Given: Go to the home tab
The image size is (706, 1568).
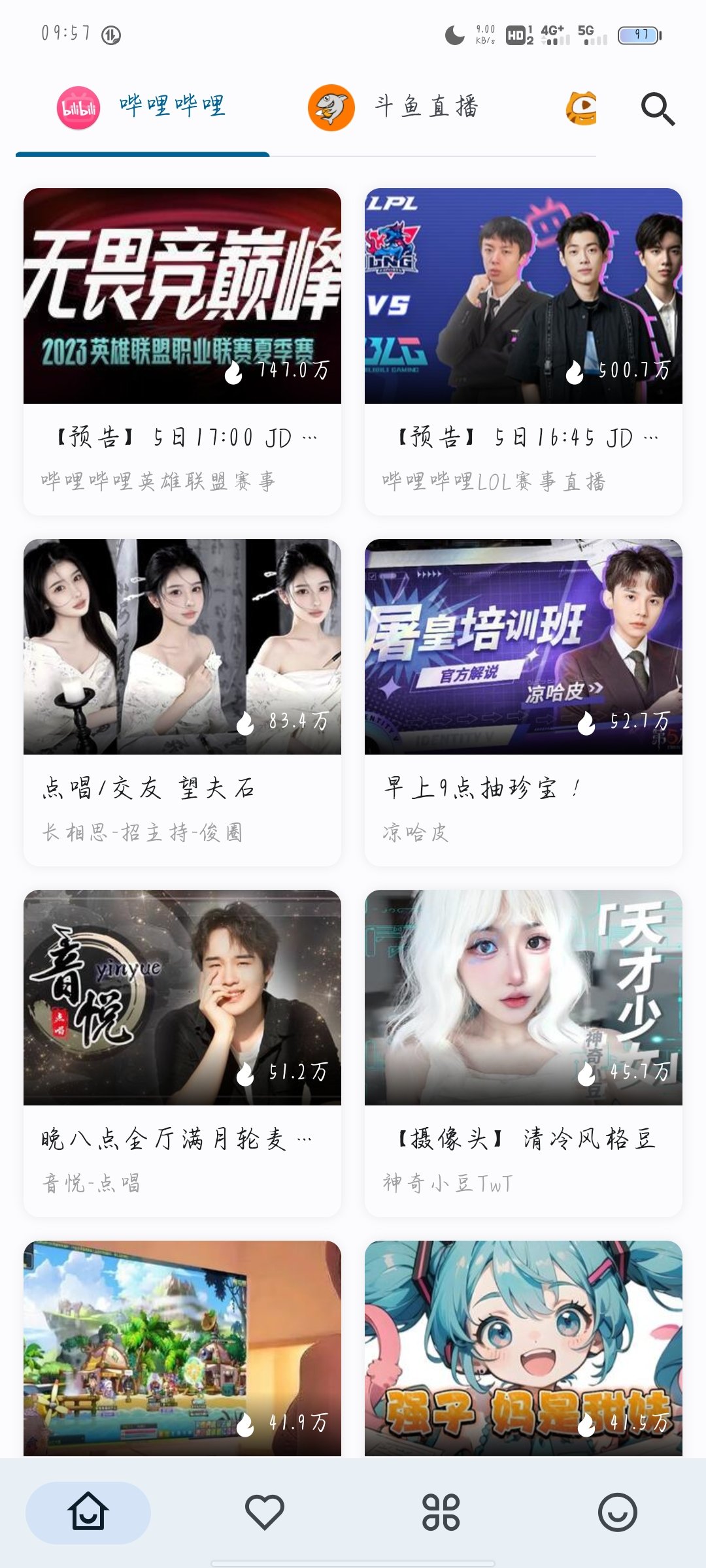Looking at the screenshot, I should click(x=88, y=1512).
